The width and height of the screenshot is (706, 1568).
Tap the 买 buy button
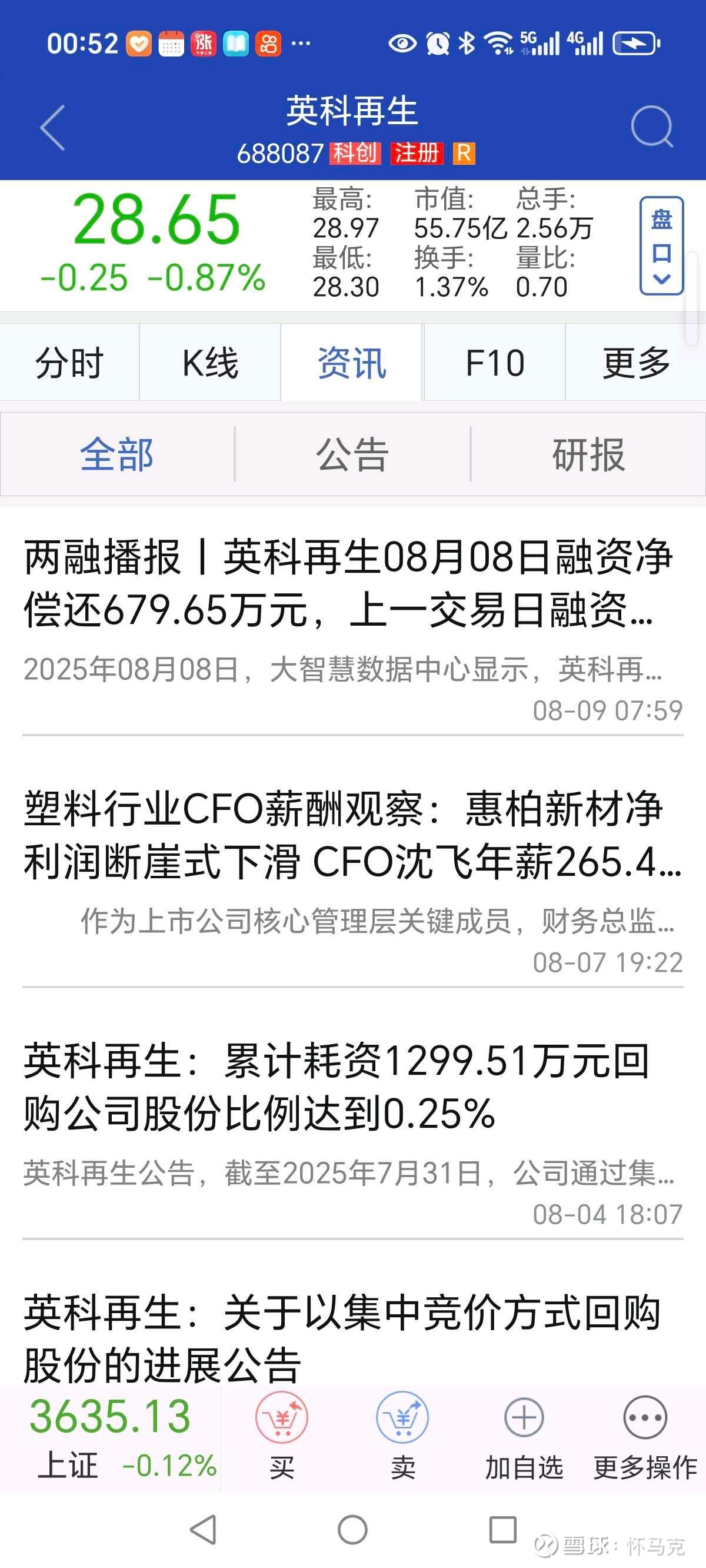coord(282,1437)
